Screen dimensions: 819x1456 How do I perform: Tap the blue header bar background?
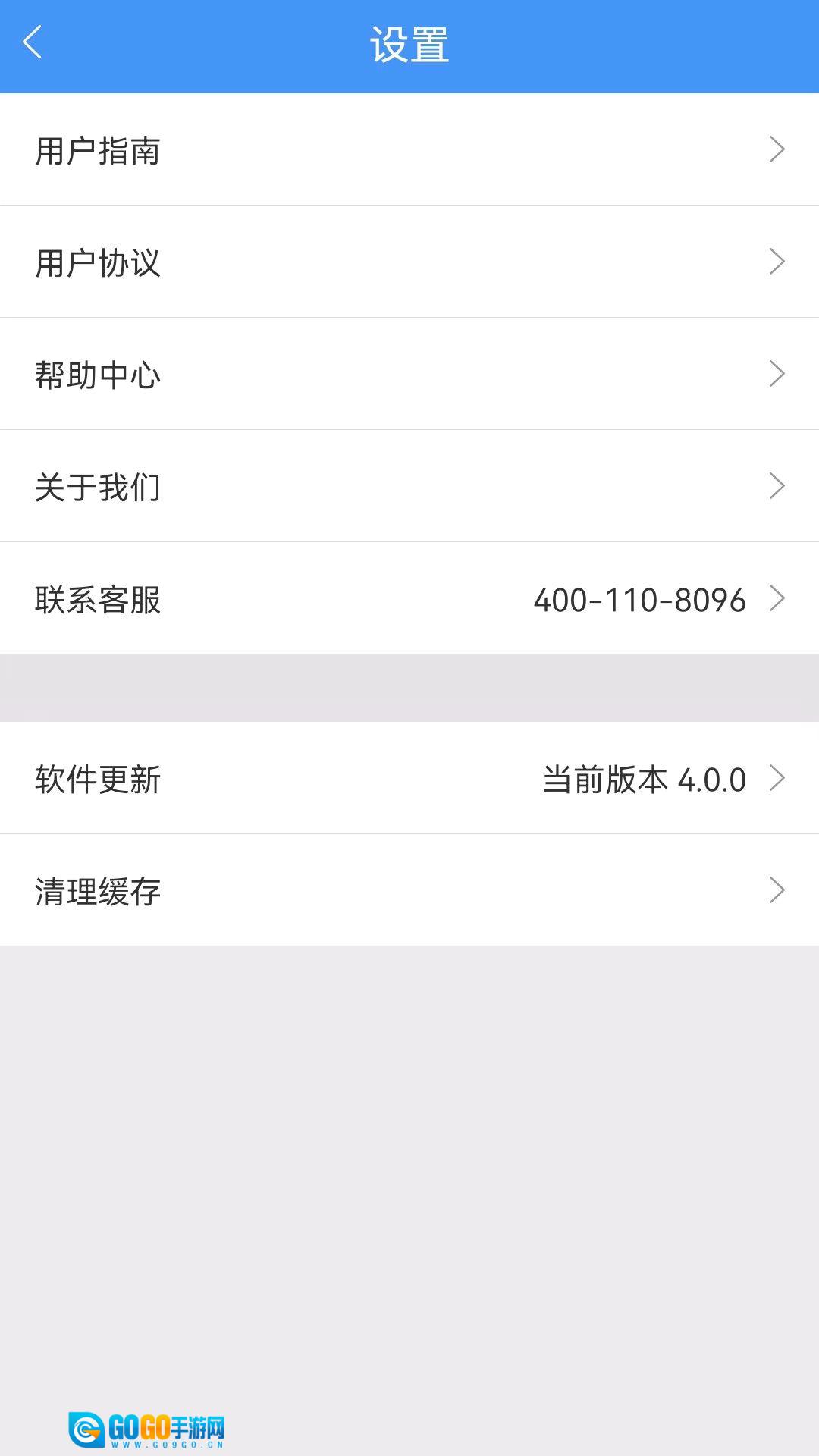point(569,42)
